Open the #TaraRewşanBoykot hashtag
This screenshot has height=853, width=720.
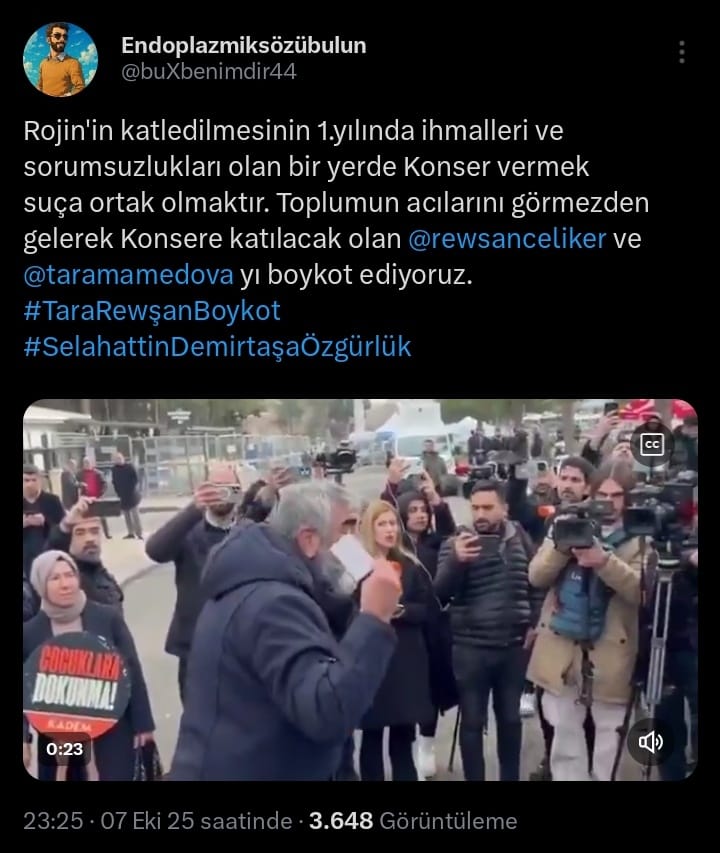pos(151,310)
